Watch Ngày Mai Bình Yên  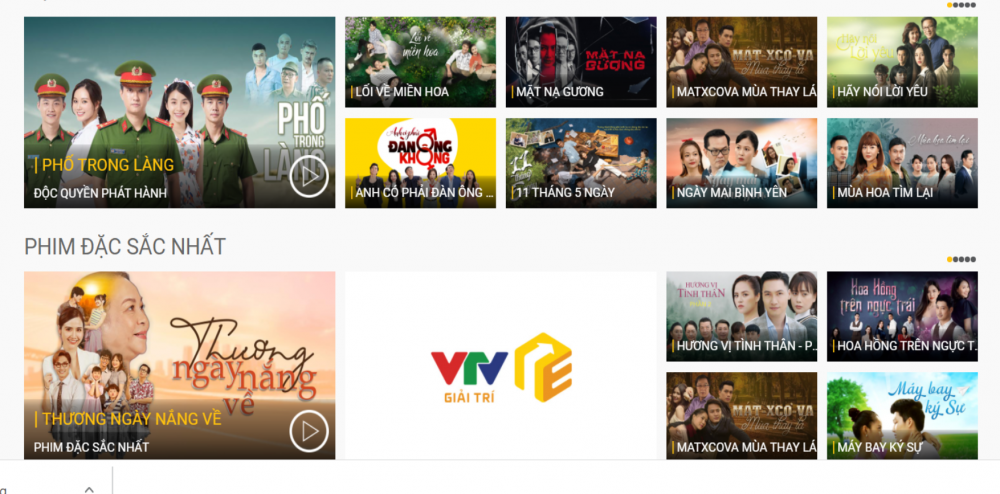point(741,163)
